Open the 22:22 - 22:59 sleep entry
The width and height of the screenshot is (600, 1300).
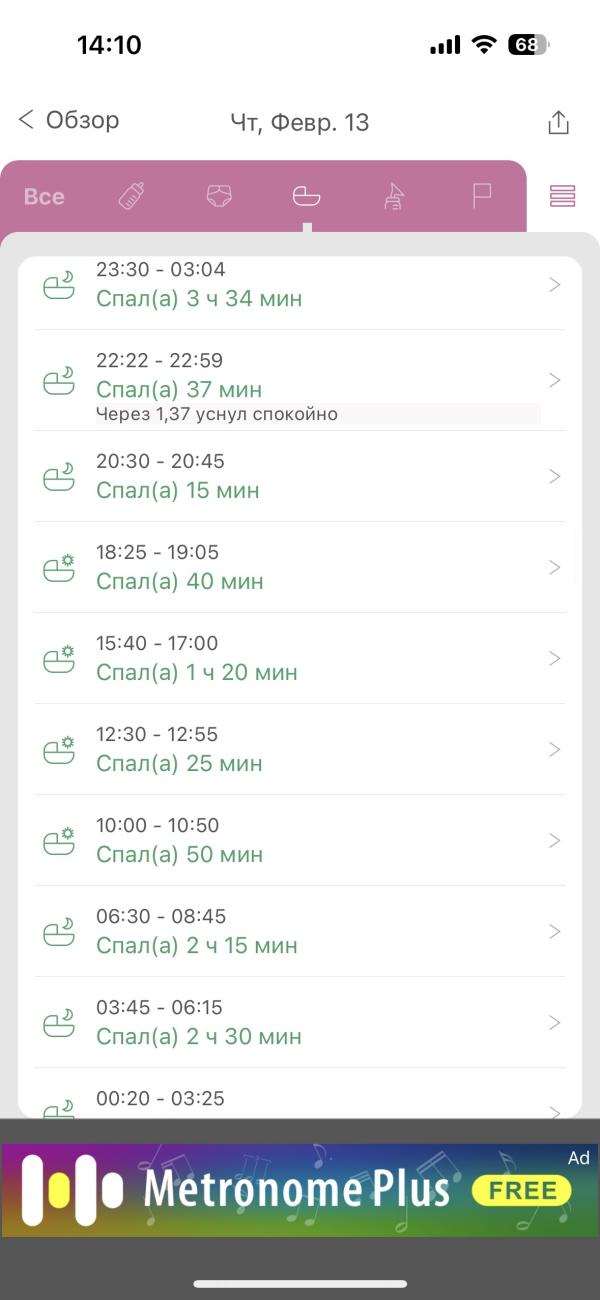300,381
